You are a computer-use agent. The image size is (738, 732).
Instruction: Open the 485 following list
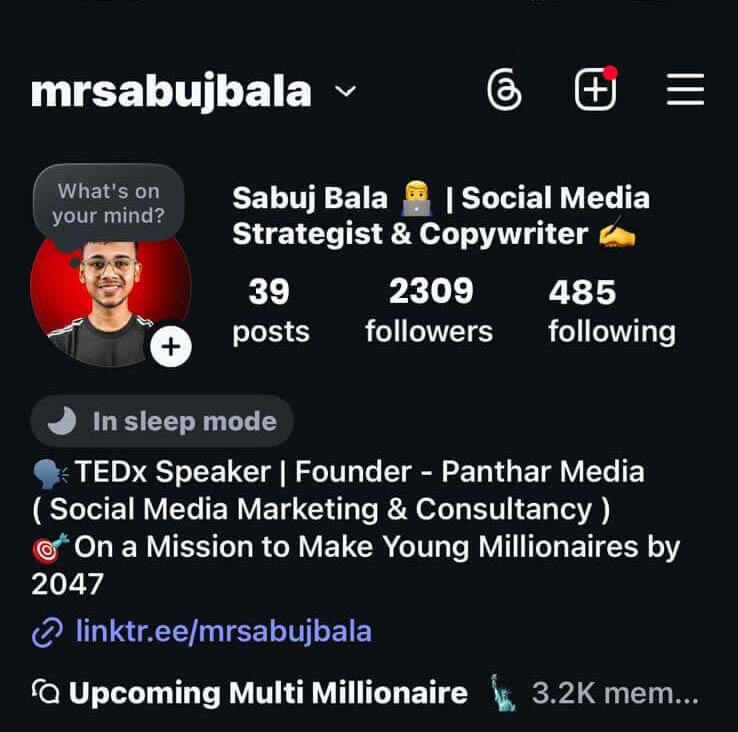coord(611,310)
